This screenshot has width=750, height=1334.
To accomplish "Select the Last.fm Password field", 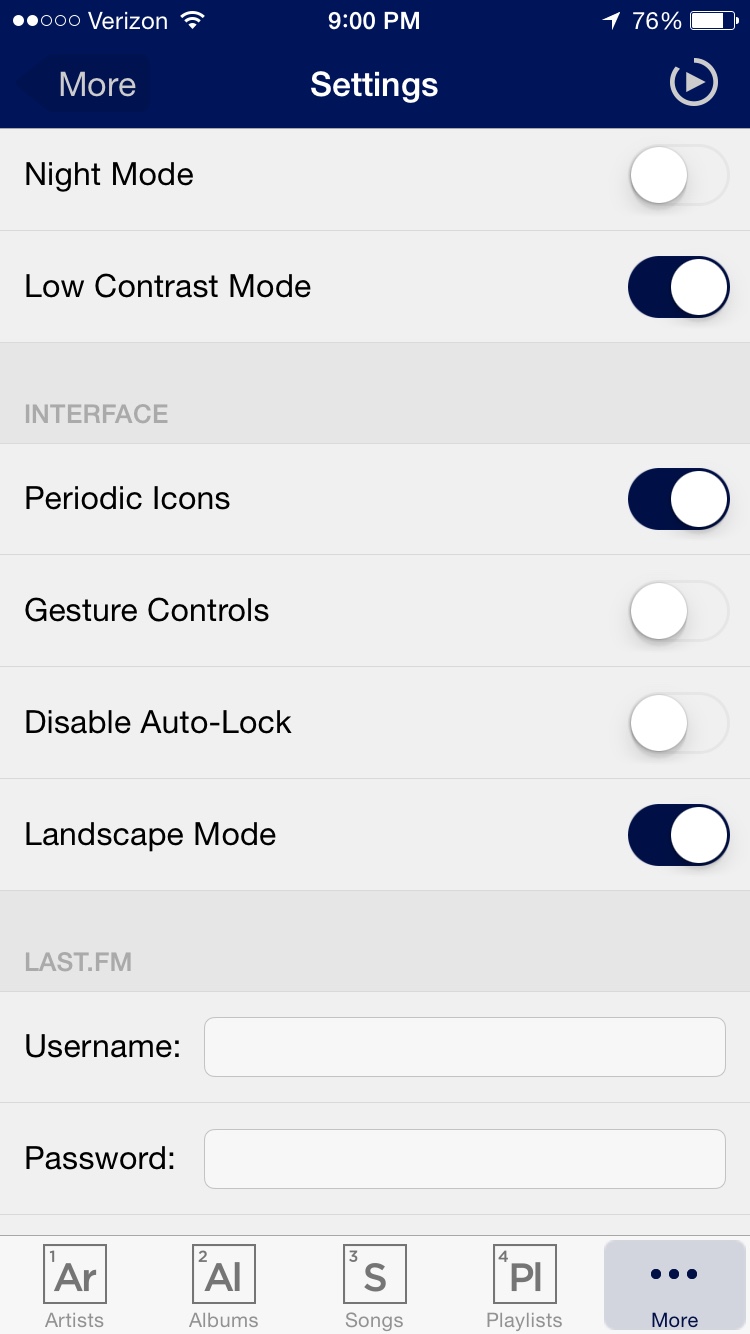I will (x=464, y=1159).
